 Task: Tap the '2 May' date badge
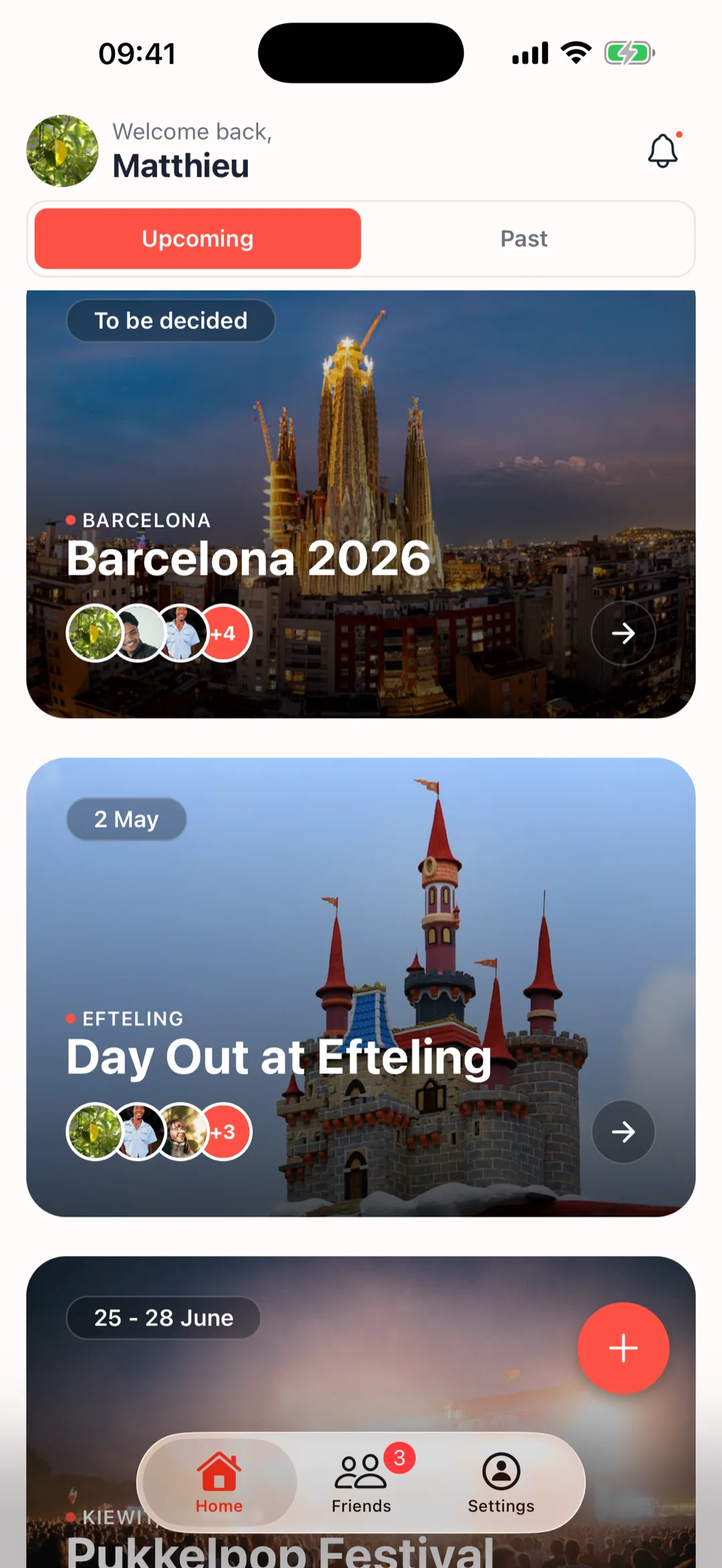coord(127,819)
